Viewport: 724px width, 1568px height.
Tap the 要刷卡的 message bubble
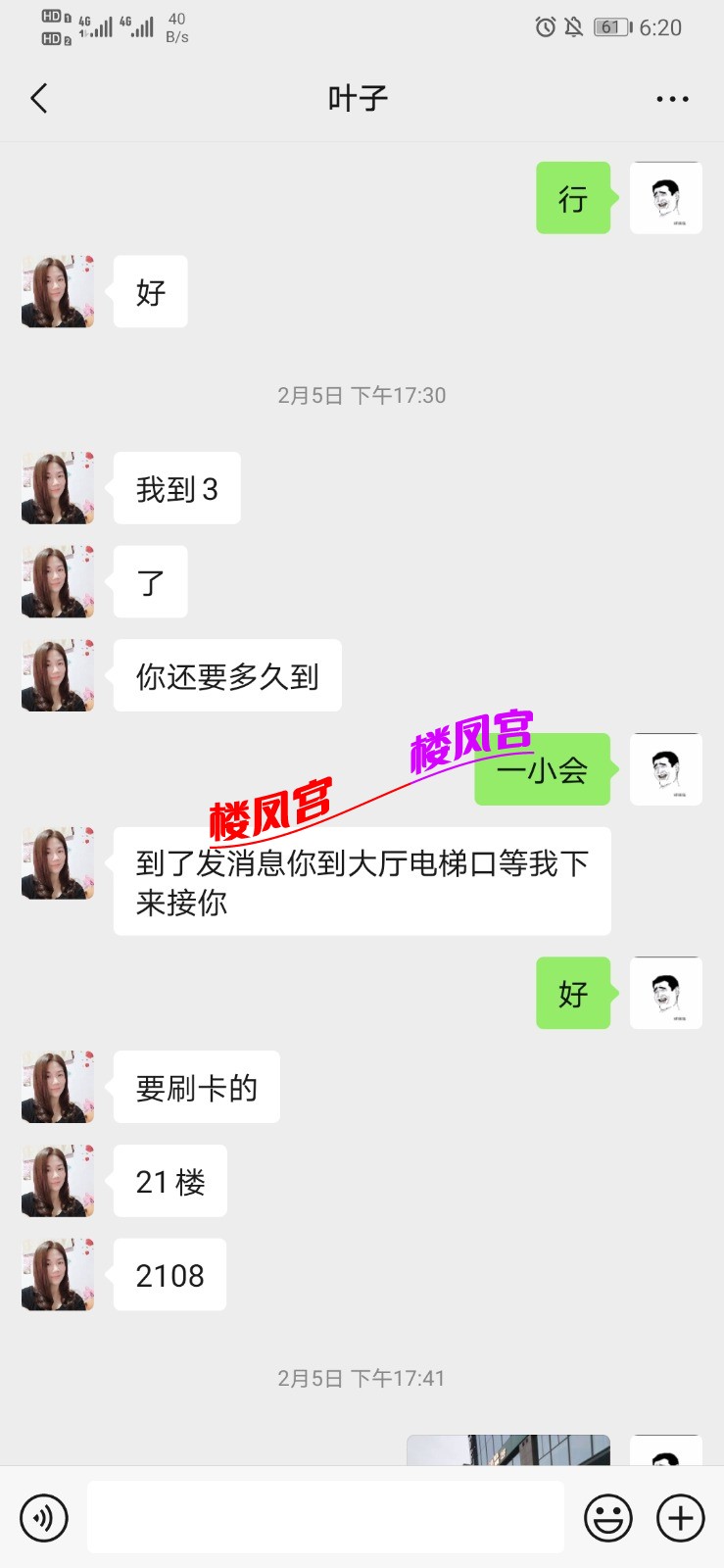pos(195,1087)
